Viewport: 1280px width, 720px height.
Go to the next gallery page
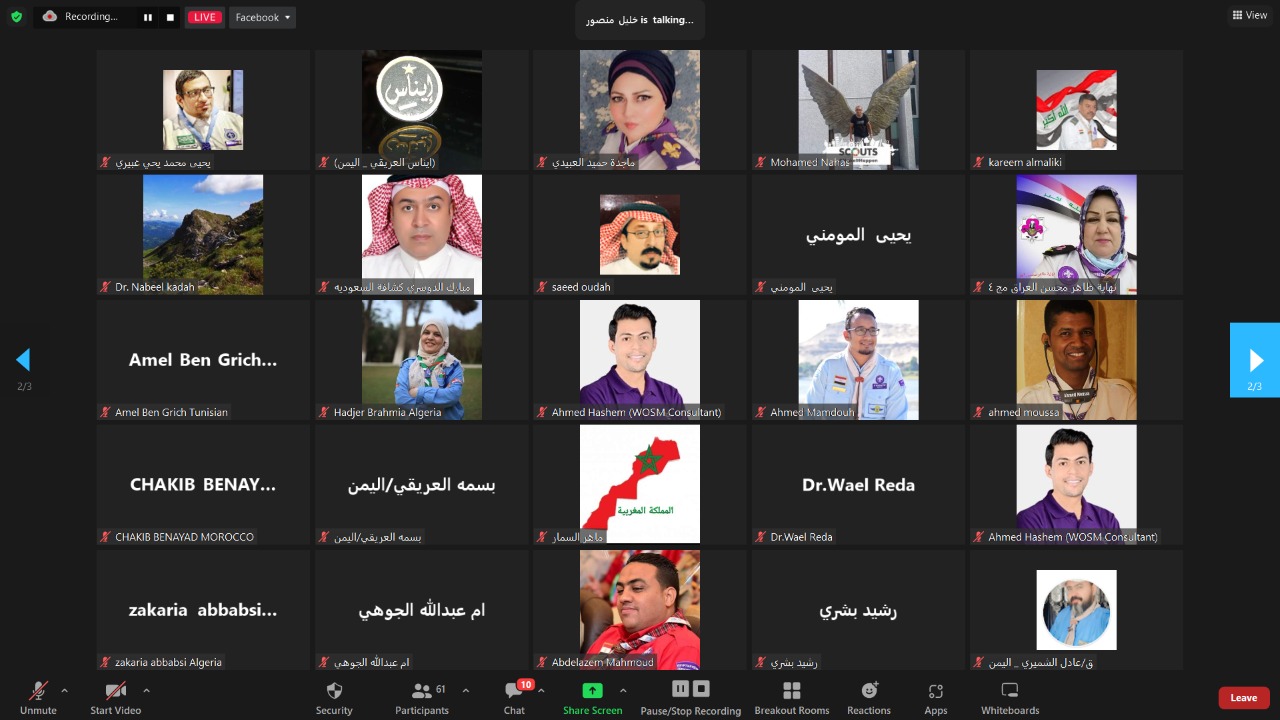tap(1255, 360)
